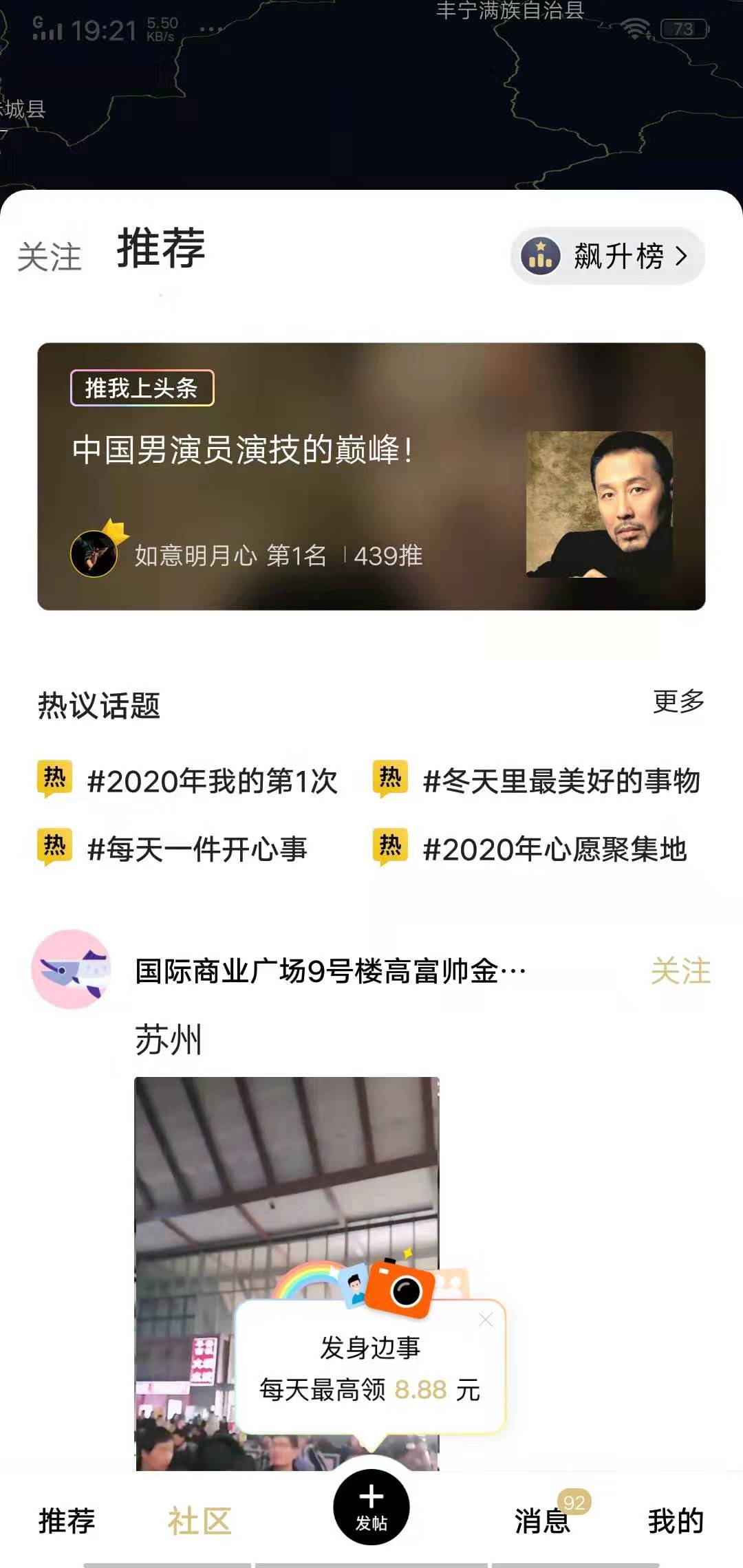Image resolution: width=743 pixels, height=1568 pixels.
Task: Click 如意明月心's crowned avatar
Action: (96, 553)
